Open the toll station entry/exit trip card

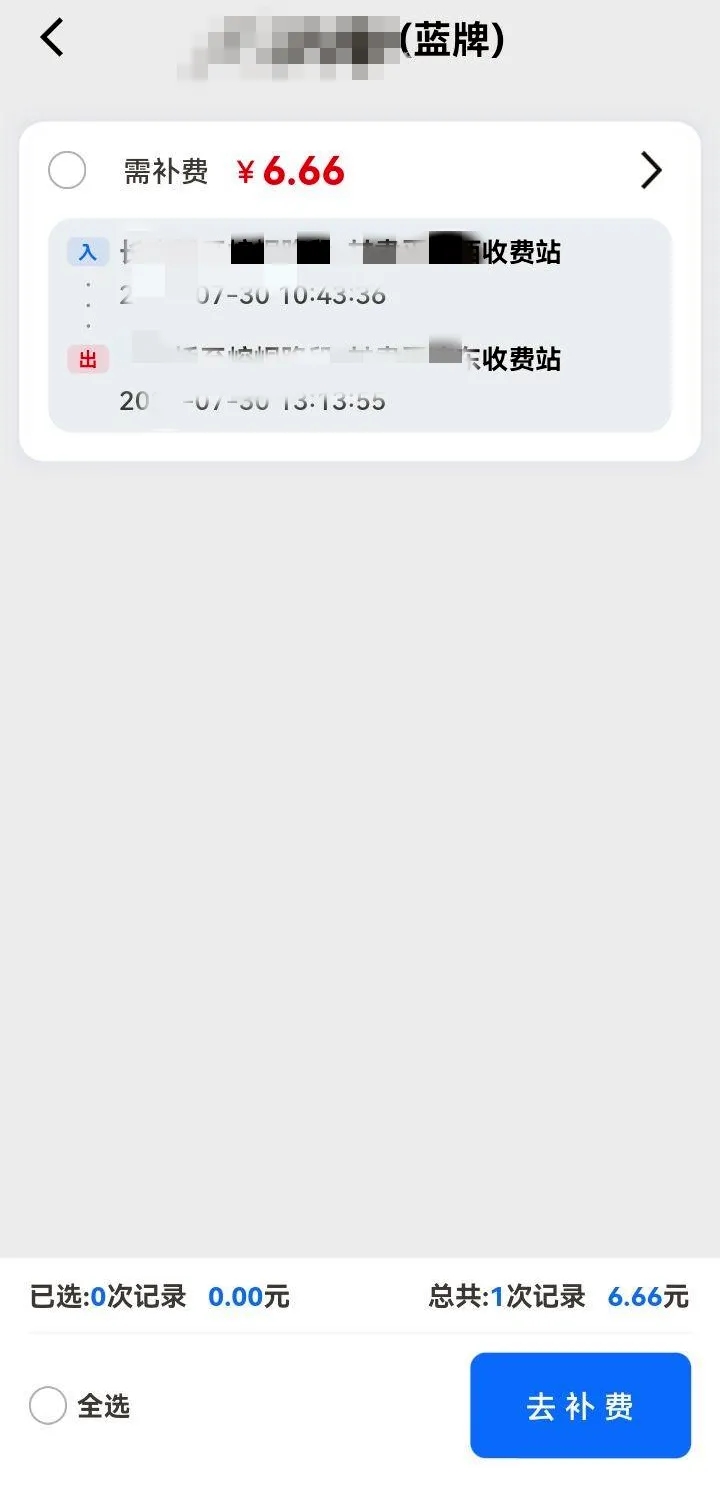[x=360, y=325]
